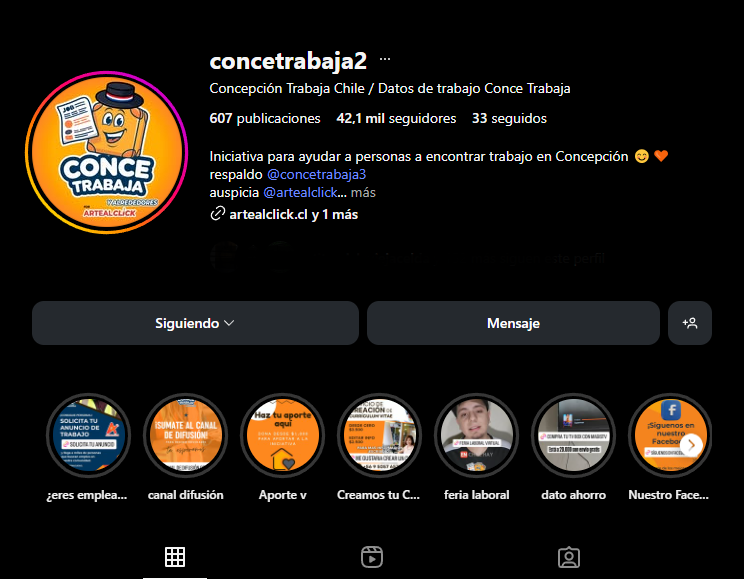Open the "¿eres emplea…" story highlight
Viewport: 744px width, 579px height.
click(88, 437)
